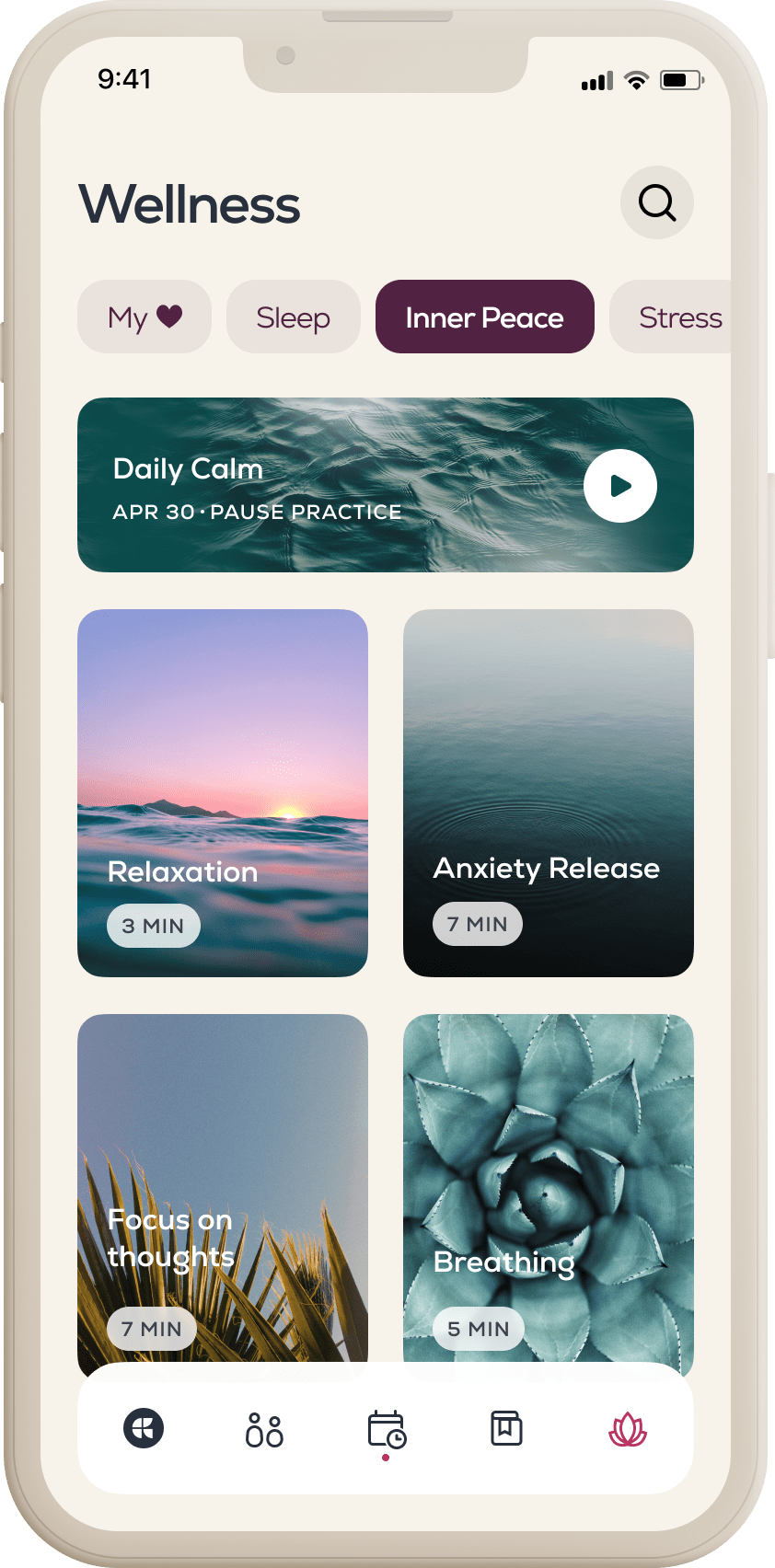Screen dimensions: 775x1568
Task: Switch to the Stress category
Action: pyautogui.click(x=677, y=317)
